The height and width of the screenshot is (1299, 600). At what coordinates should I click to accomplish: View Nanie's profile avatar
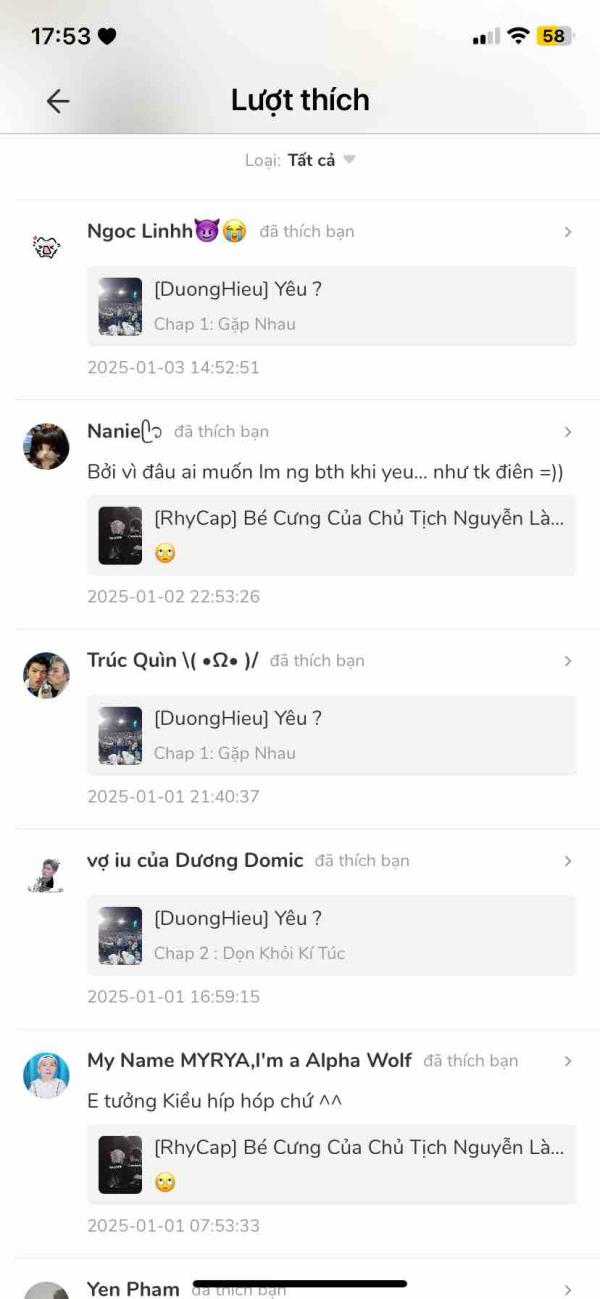[x=46, y=446]
